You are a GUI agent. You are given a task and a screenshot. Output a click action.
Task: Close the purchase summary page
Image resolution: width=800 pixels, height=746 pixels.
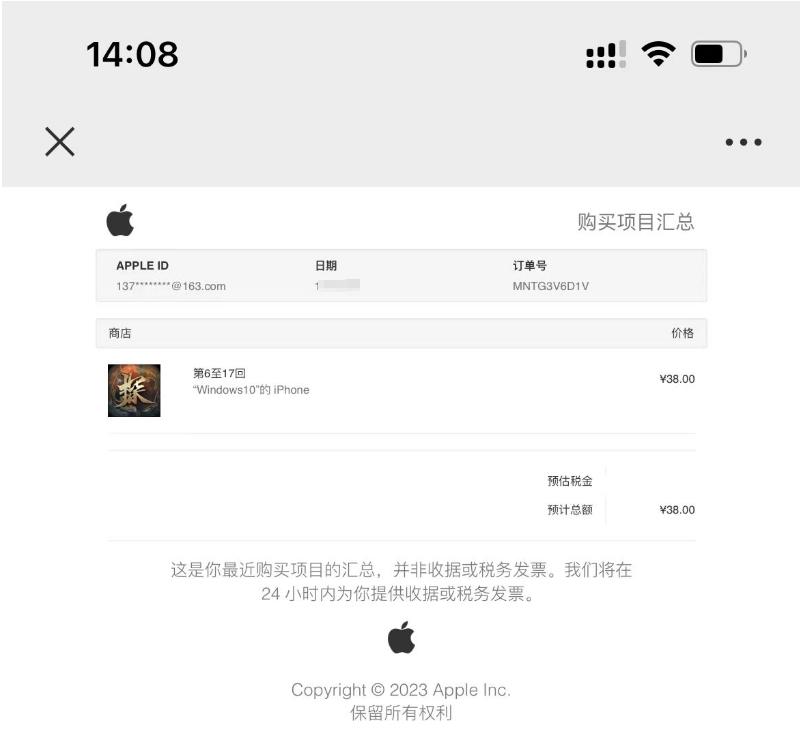pyautogui.click(x=60, y=142)
